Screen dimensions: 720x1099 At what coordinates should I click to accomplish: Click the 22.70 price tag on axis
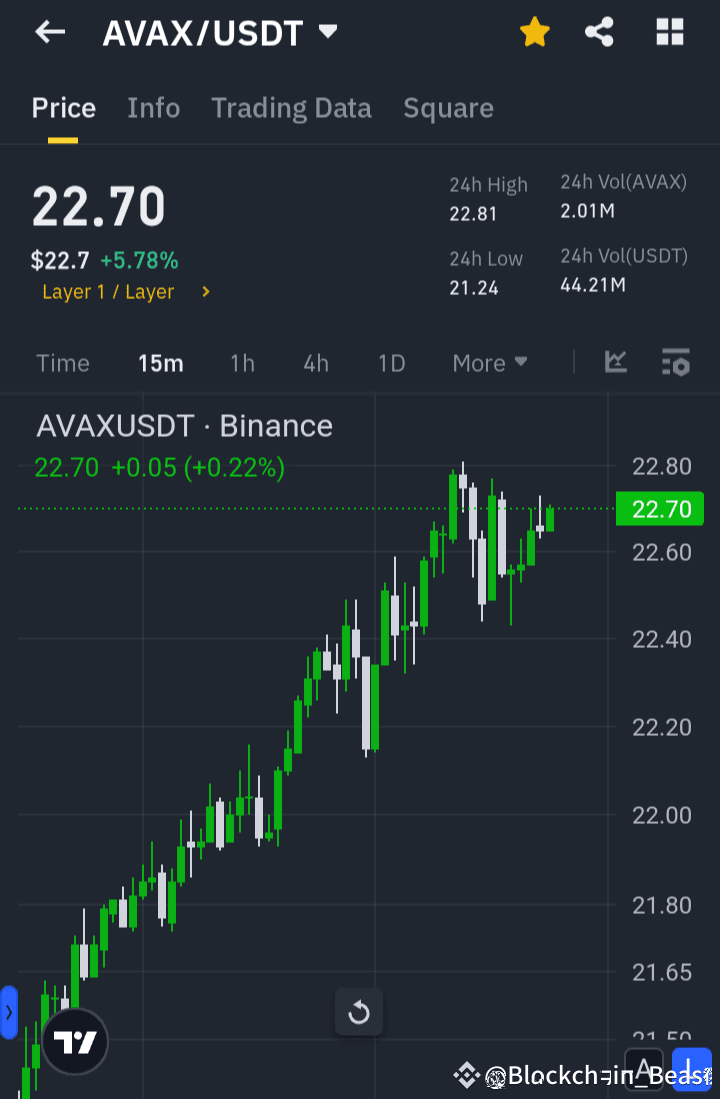pyautogui.click(x=659, y=509)
